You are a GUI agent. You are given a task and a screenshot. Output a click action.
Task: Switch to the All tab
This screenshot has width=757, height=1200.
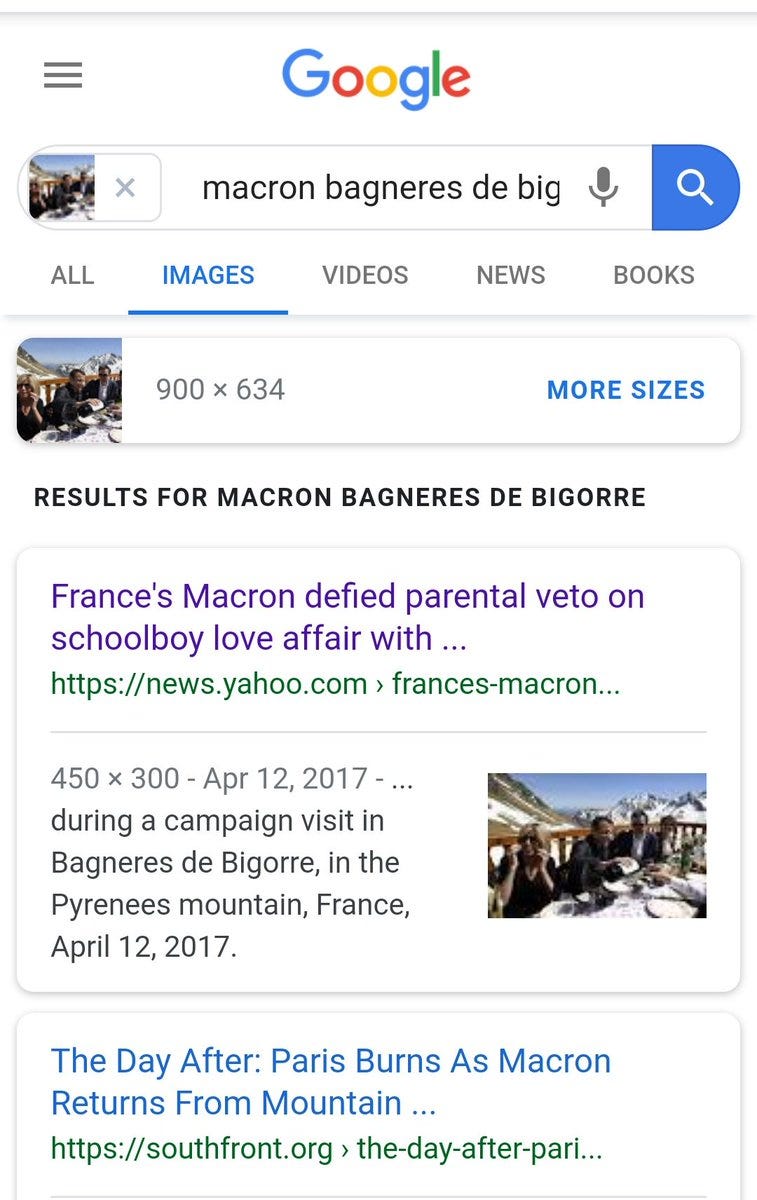(x=72, y=275)
